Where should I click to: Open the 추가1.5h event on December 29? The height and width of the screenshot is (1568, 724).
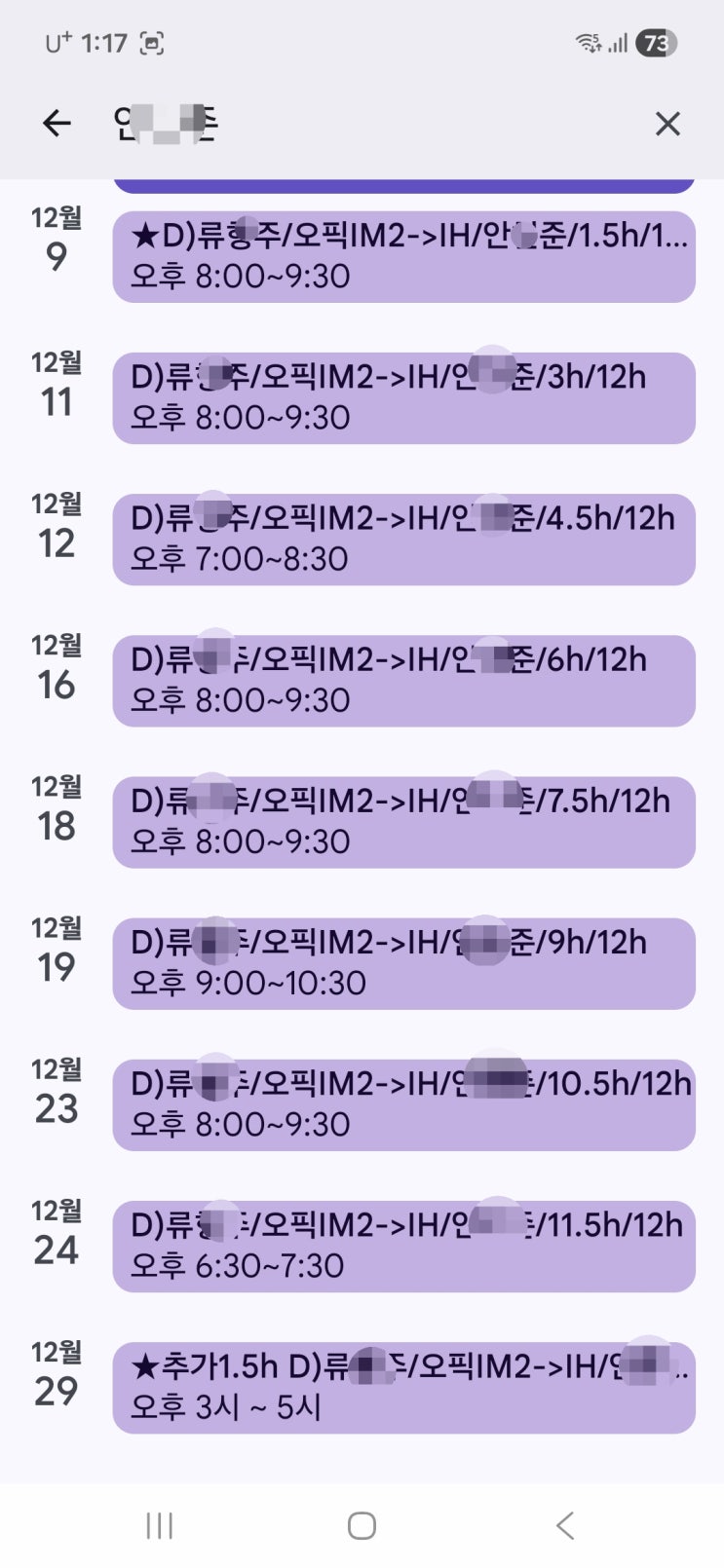(403, 1387)
